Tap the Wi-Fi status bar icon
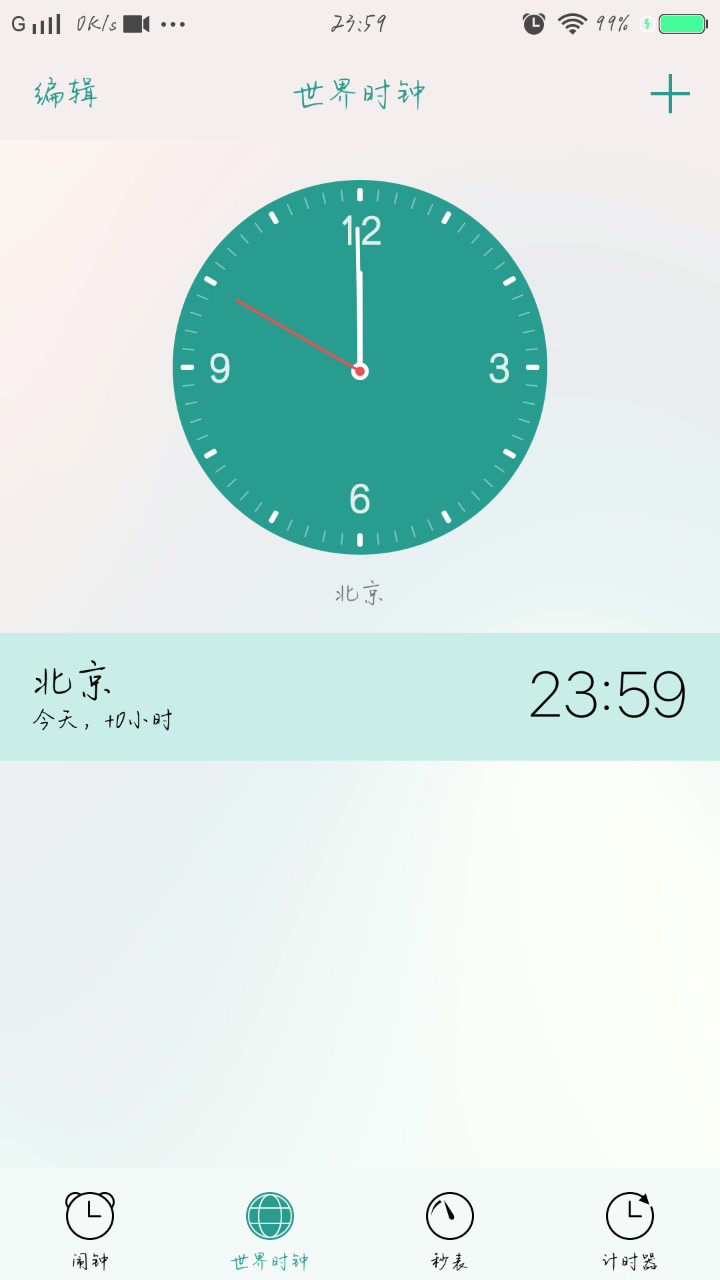The image size is (720, 1280). (x=572, y=22)
